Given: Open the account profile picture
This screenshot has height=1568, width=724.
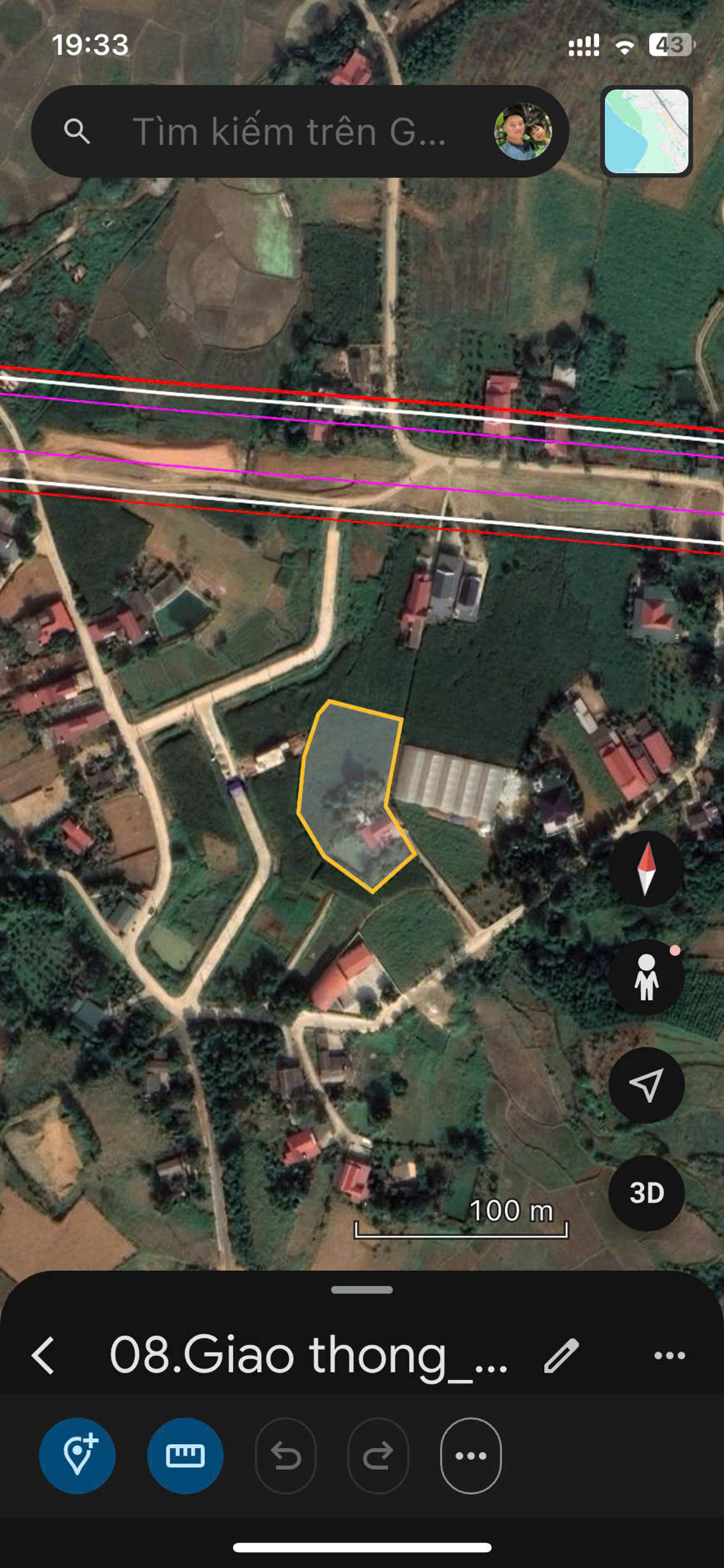Looking at the screenshot, I should point(523,131).
